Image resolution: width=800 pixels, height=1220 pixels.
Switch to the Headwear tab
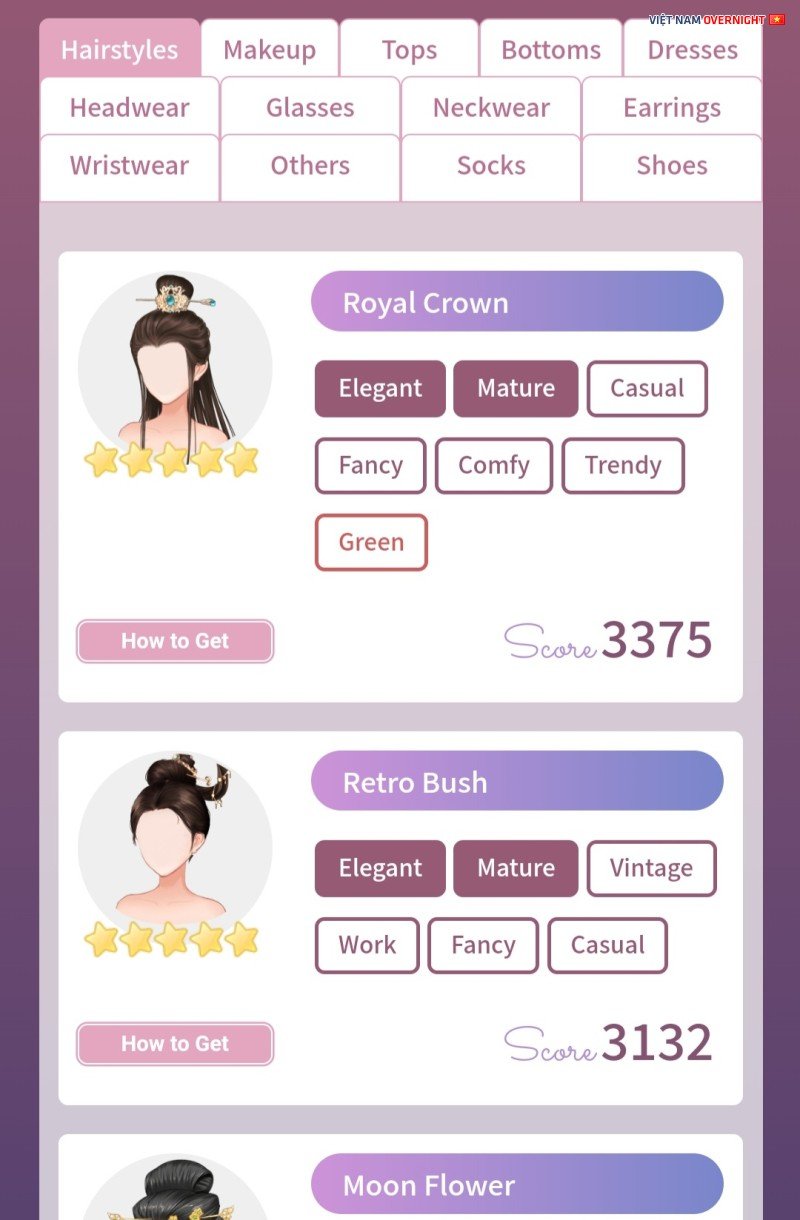pos(129,108)
